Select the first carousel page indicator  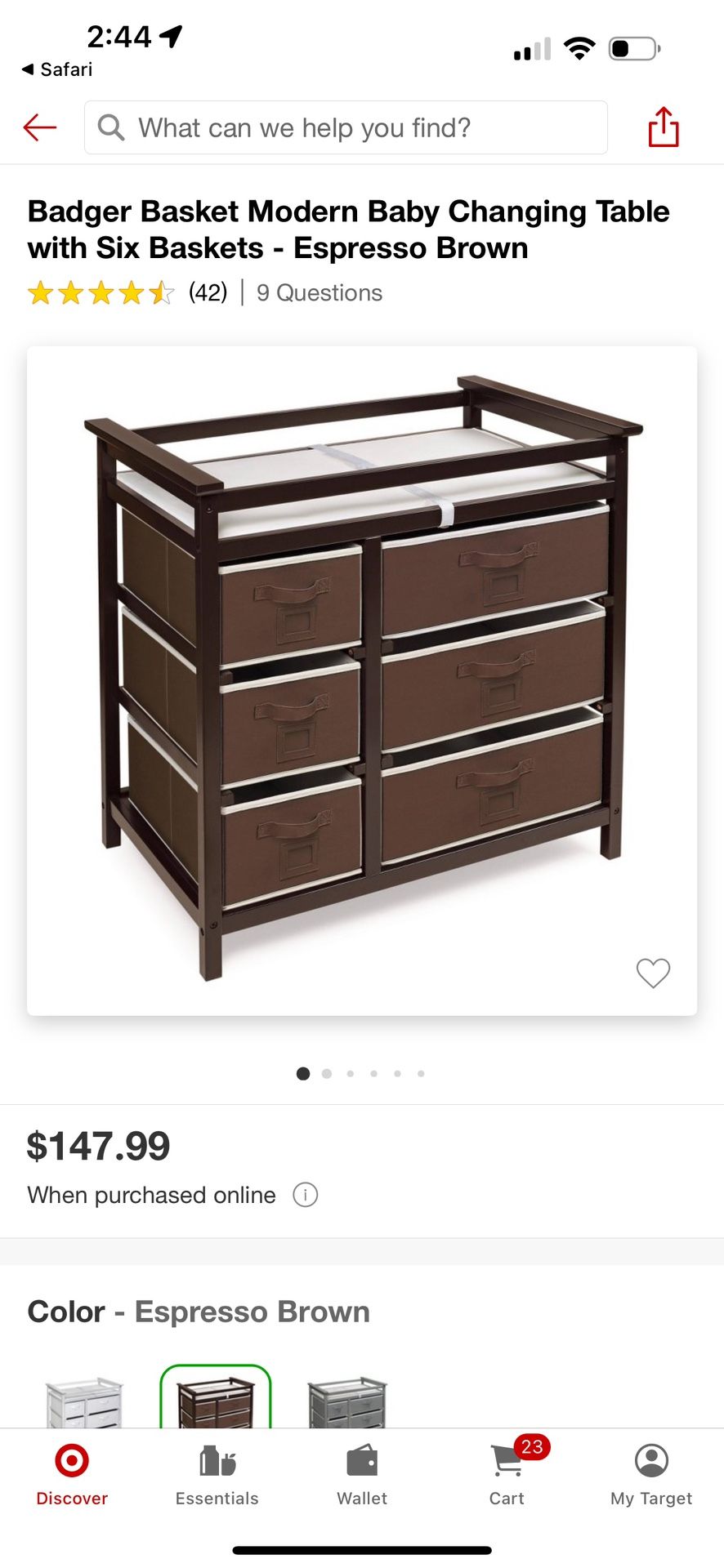tap(302, 1073)
